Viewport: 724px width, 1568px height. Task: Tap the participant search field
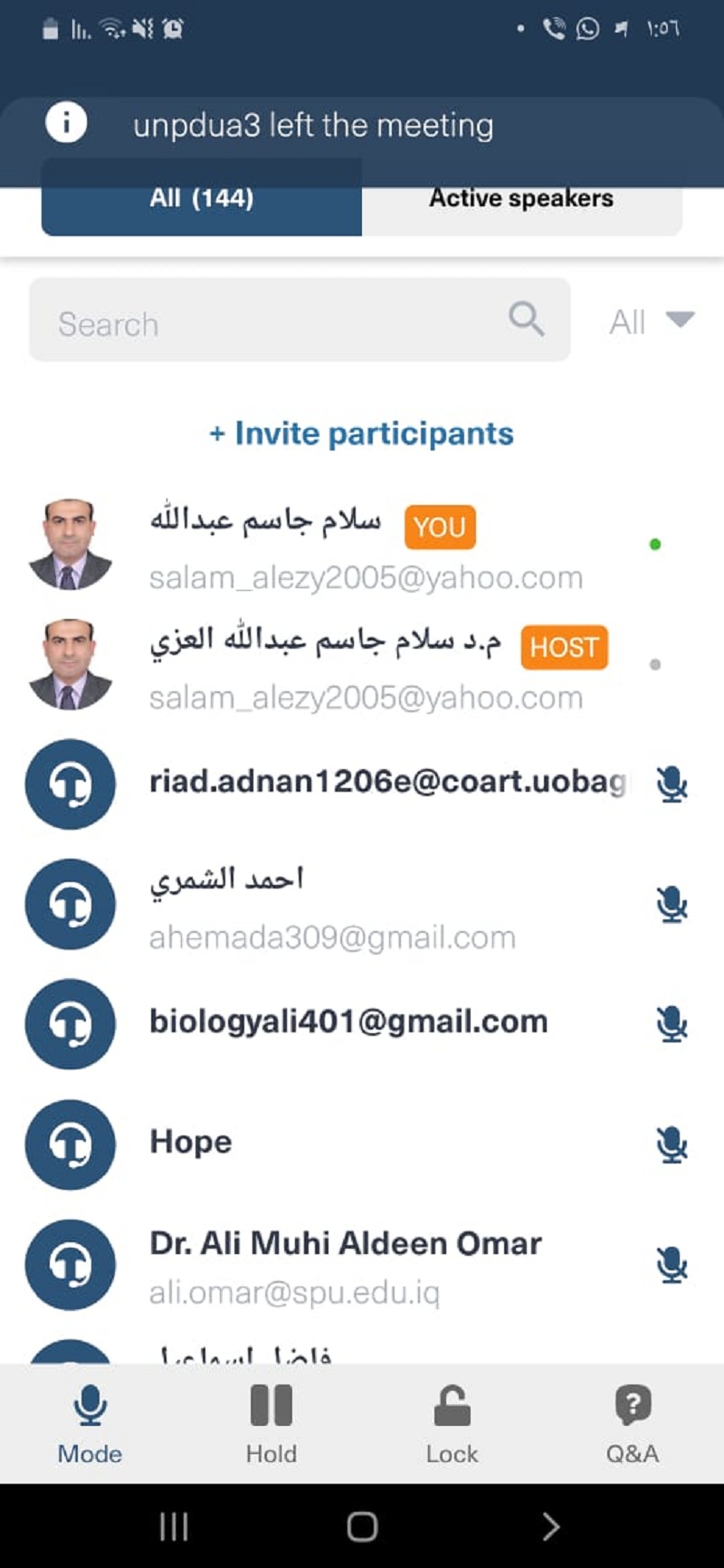(271, 321)
